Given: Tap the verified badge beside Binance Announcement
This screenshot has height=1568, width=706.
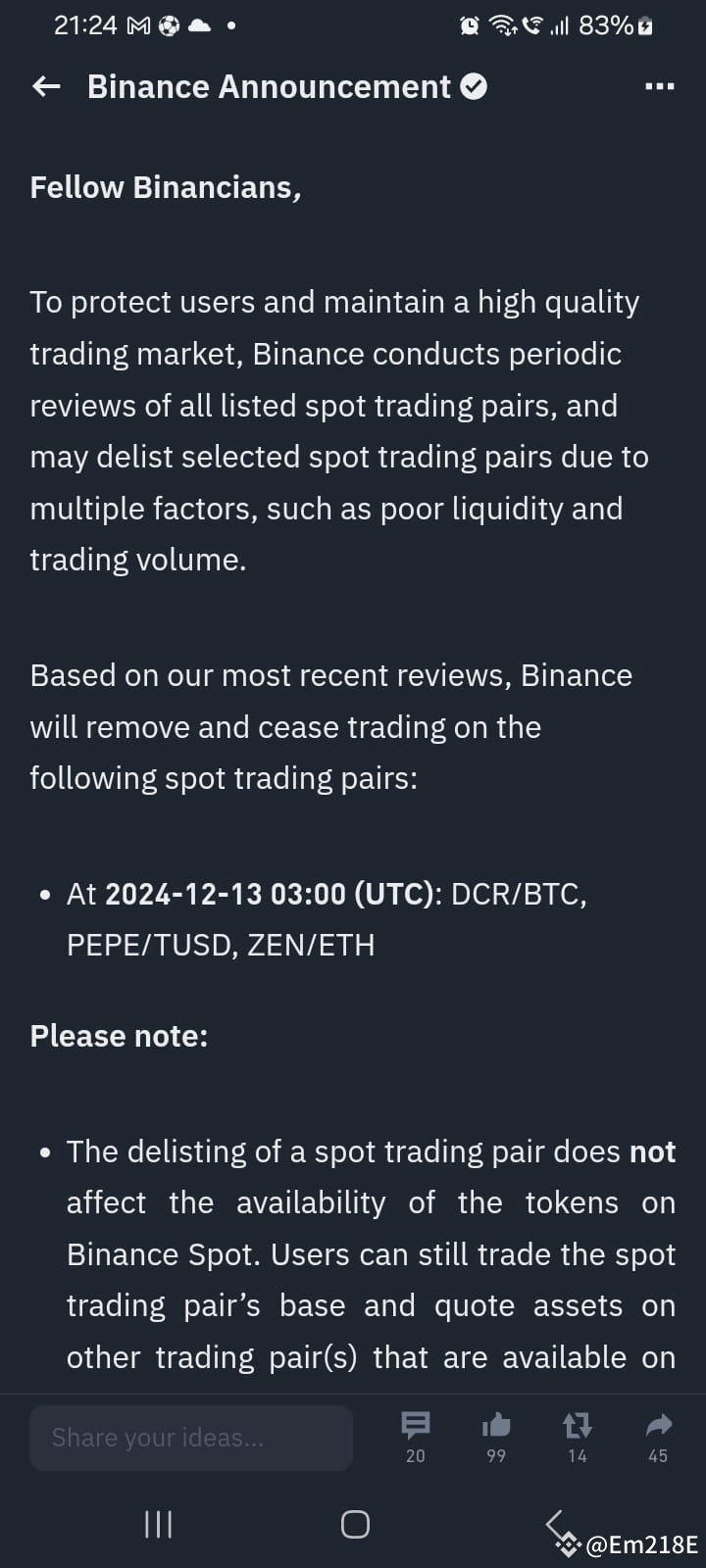Looking at the screenshot, I should click(x=475, y=86).
